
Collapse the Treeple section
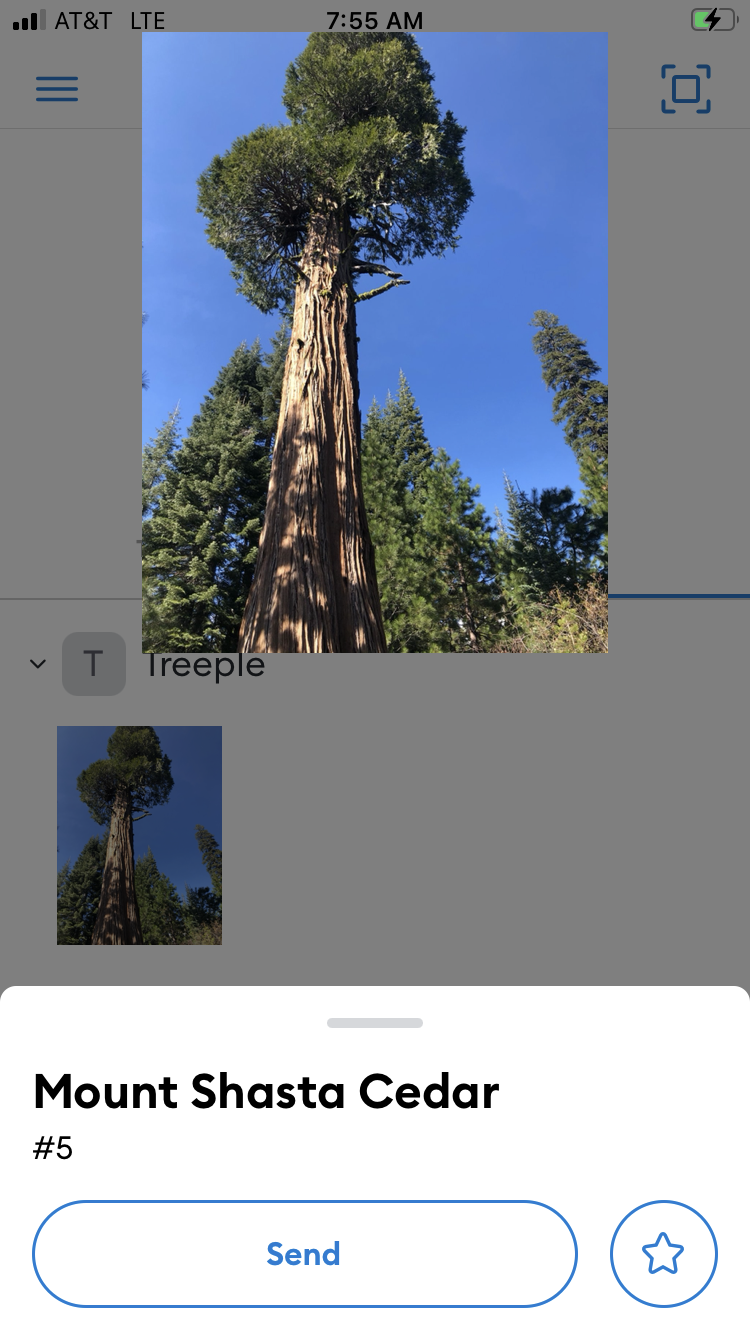(38, 663)
